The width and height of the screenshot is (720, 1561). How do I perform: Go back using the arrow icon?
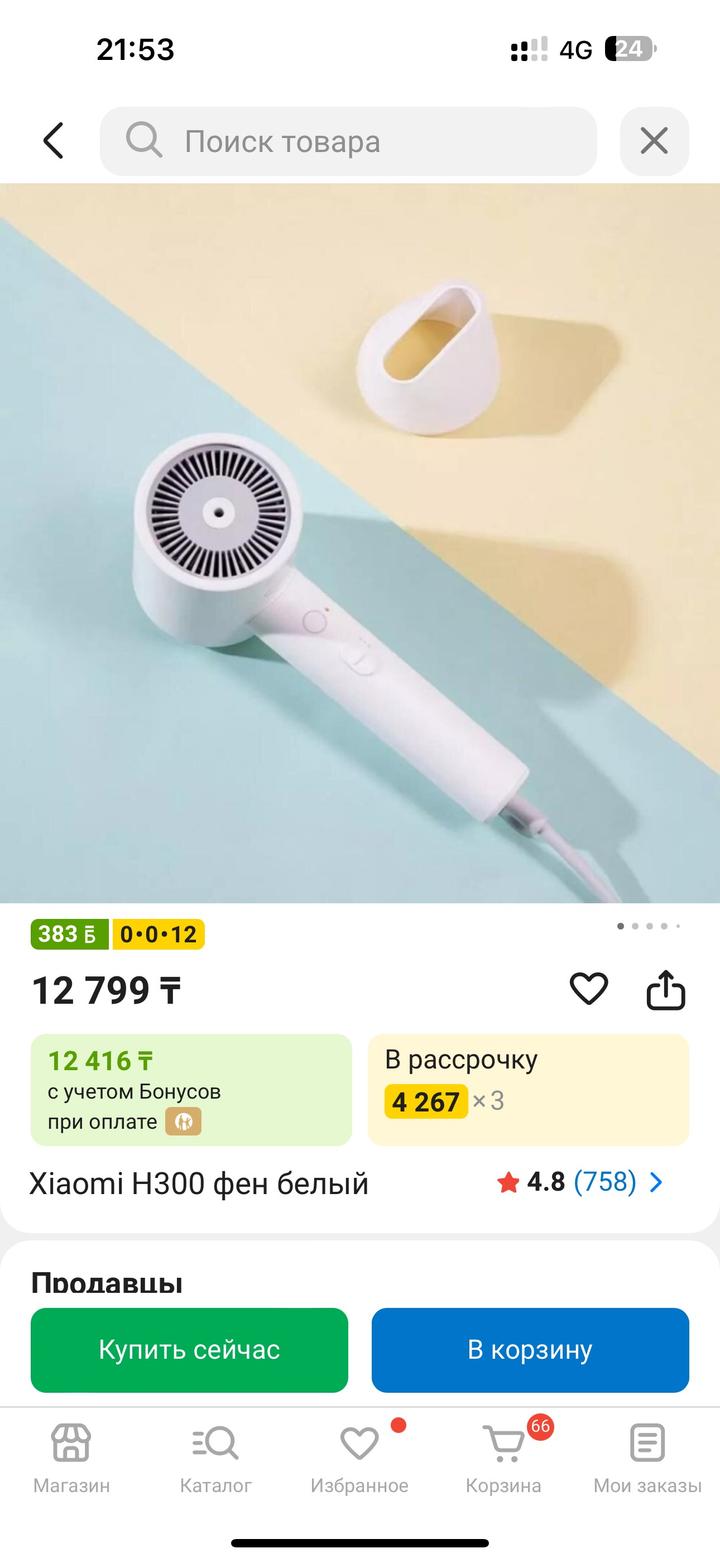54,141
